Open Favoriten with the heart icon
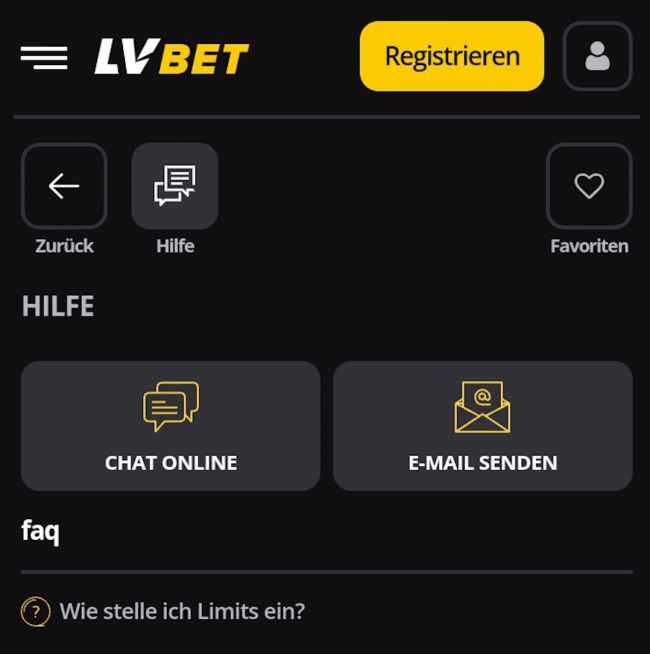The image size is (650, 654). (589, 186)
